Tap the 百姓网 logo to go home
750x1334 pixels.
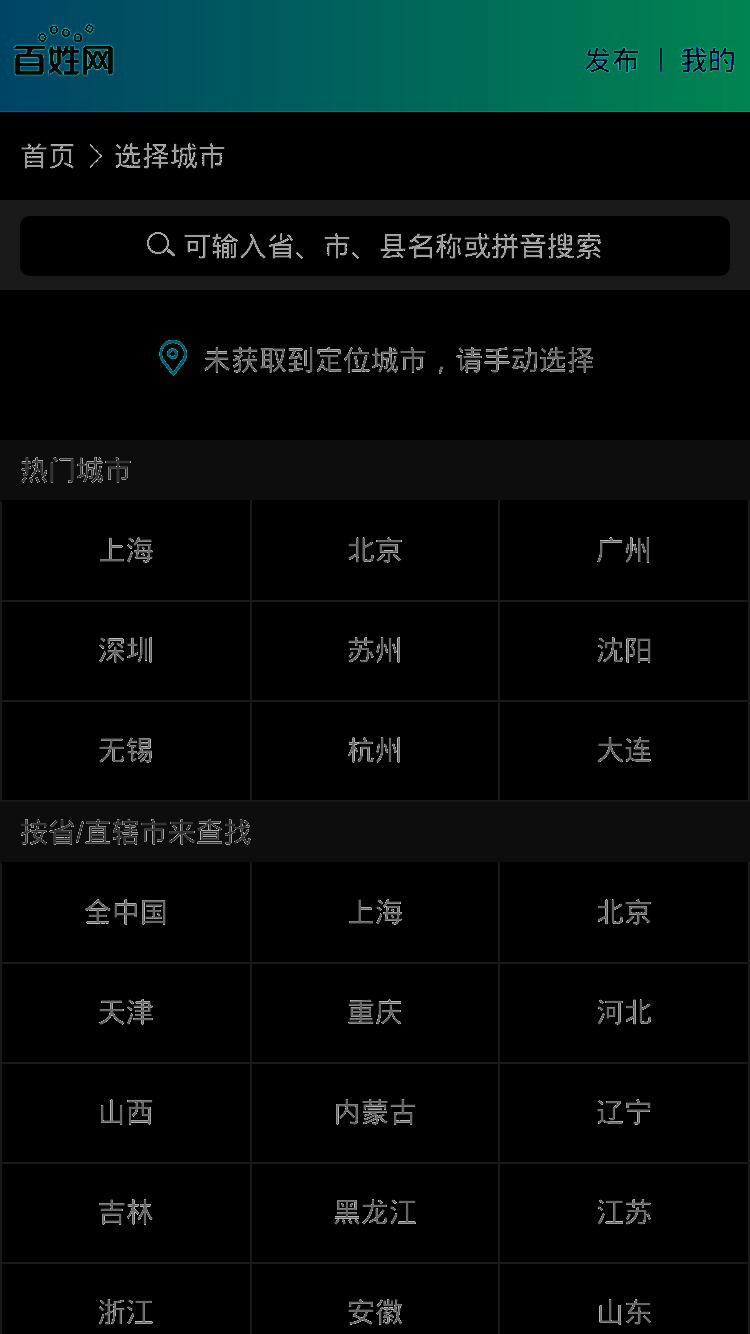click(64, 51)
